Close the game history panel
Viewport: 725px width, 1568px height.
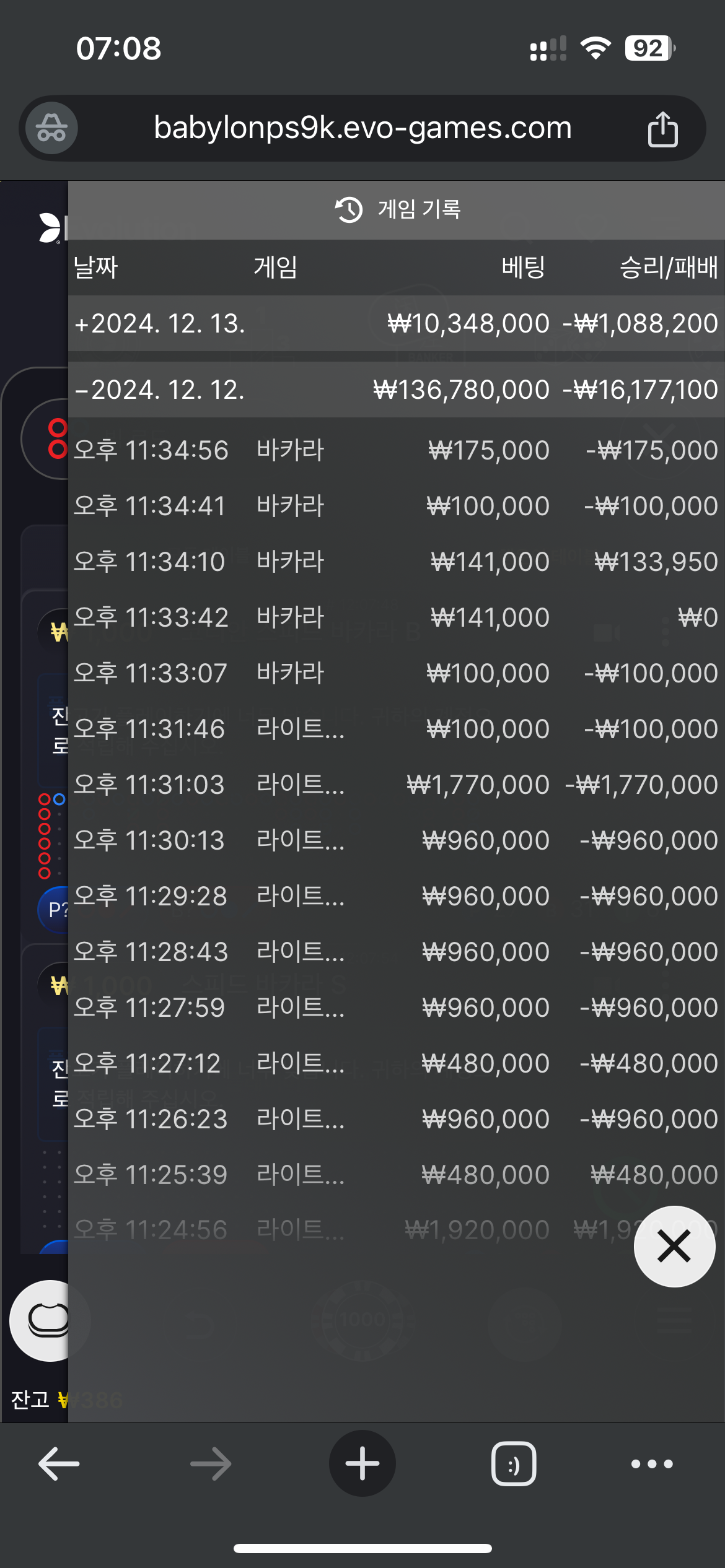[x=674, y=1246]
